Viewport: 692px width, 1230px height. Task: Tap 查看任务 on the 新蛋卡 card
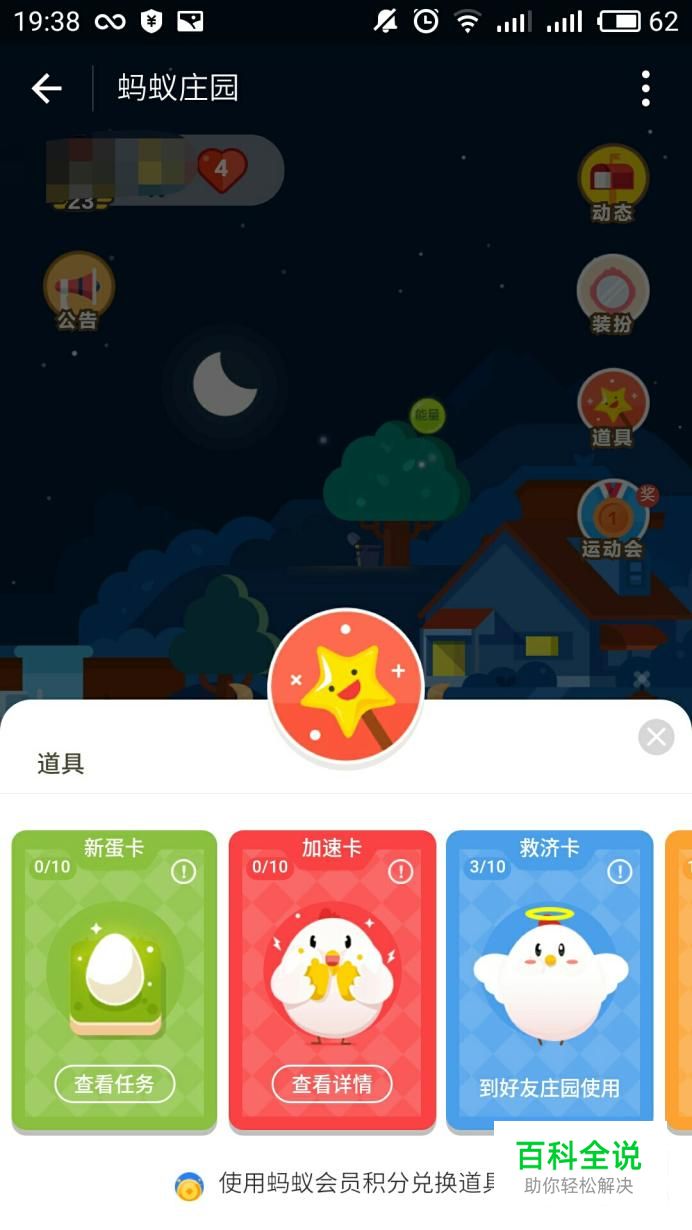(x=114, y=1084)
